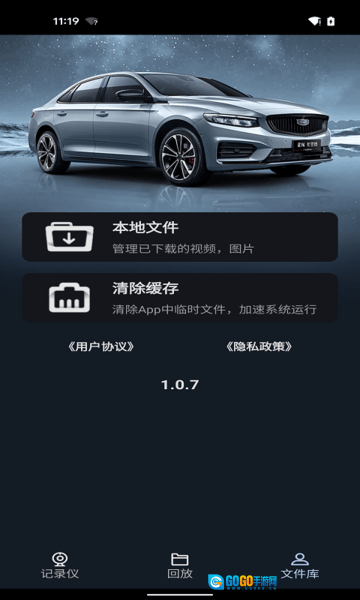Tap 清除缓存 to clear cache
The width and height of the screenshot is (360, 600).
[x=180, y=298]
